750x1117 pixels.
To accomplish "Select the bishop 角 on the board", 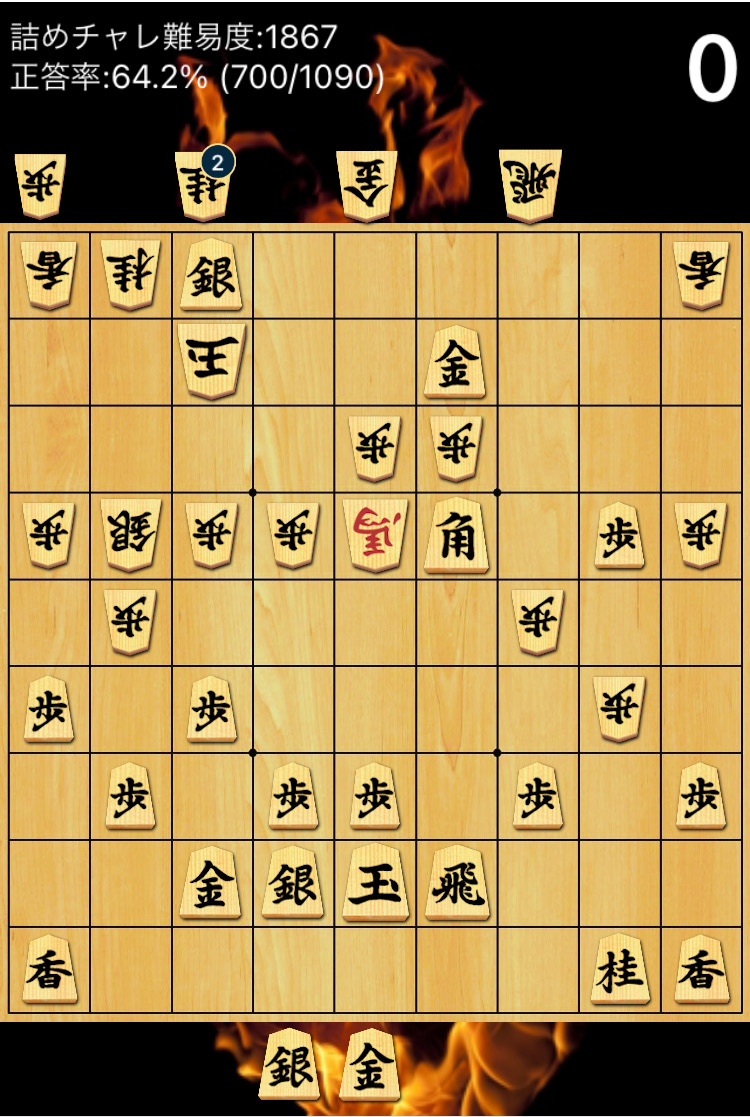I will click(x=455, y=537).
